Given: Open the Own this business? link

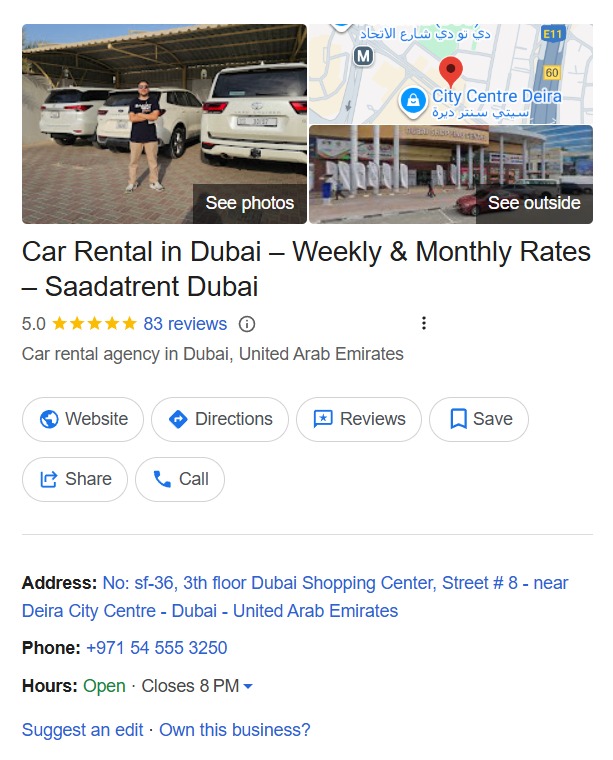Looking at the screenshot, I should [235, 730].
